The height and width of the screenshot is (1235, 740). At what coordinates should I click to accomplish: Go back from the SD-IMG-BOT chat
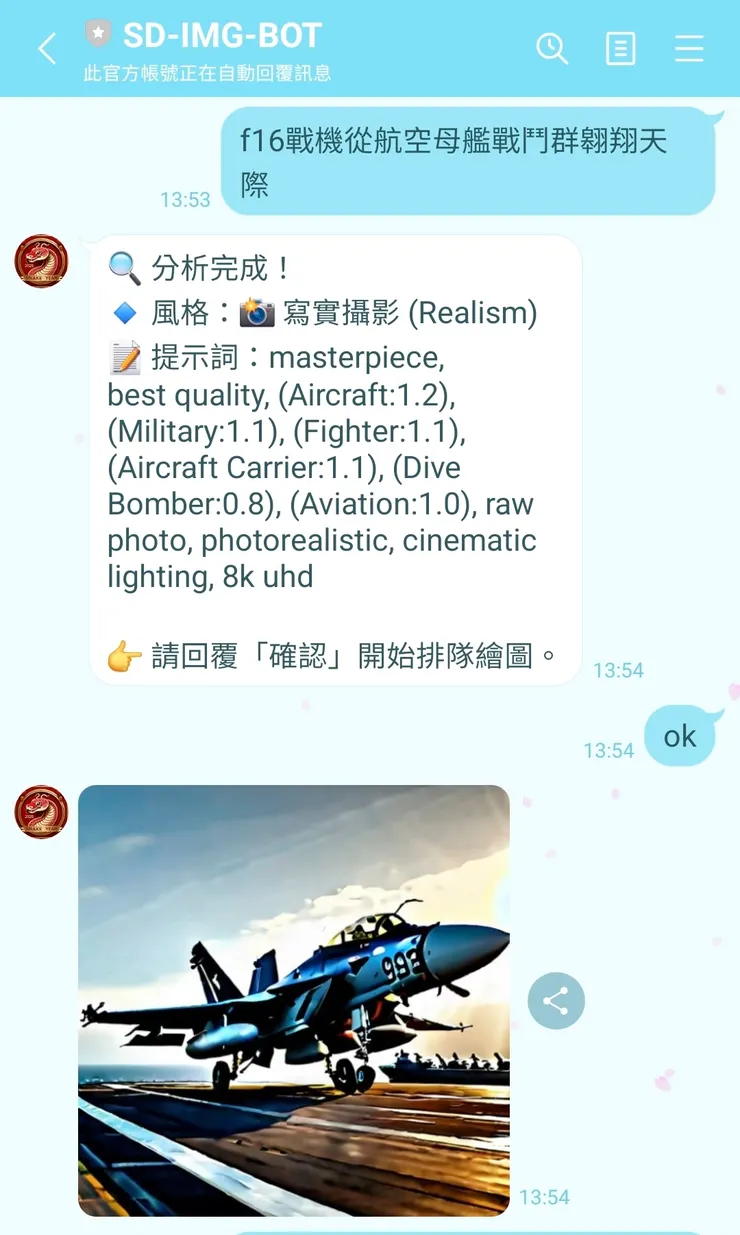pyautogui.click(x=47, y=48)
